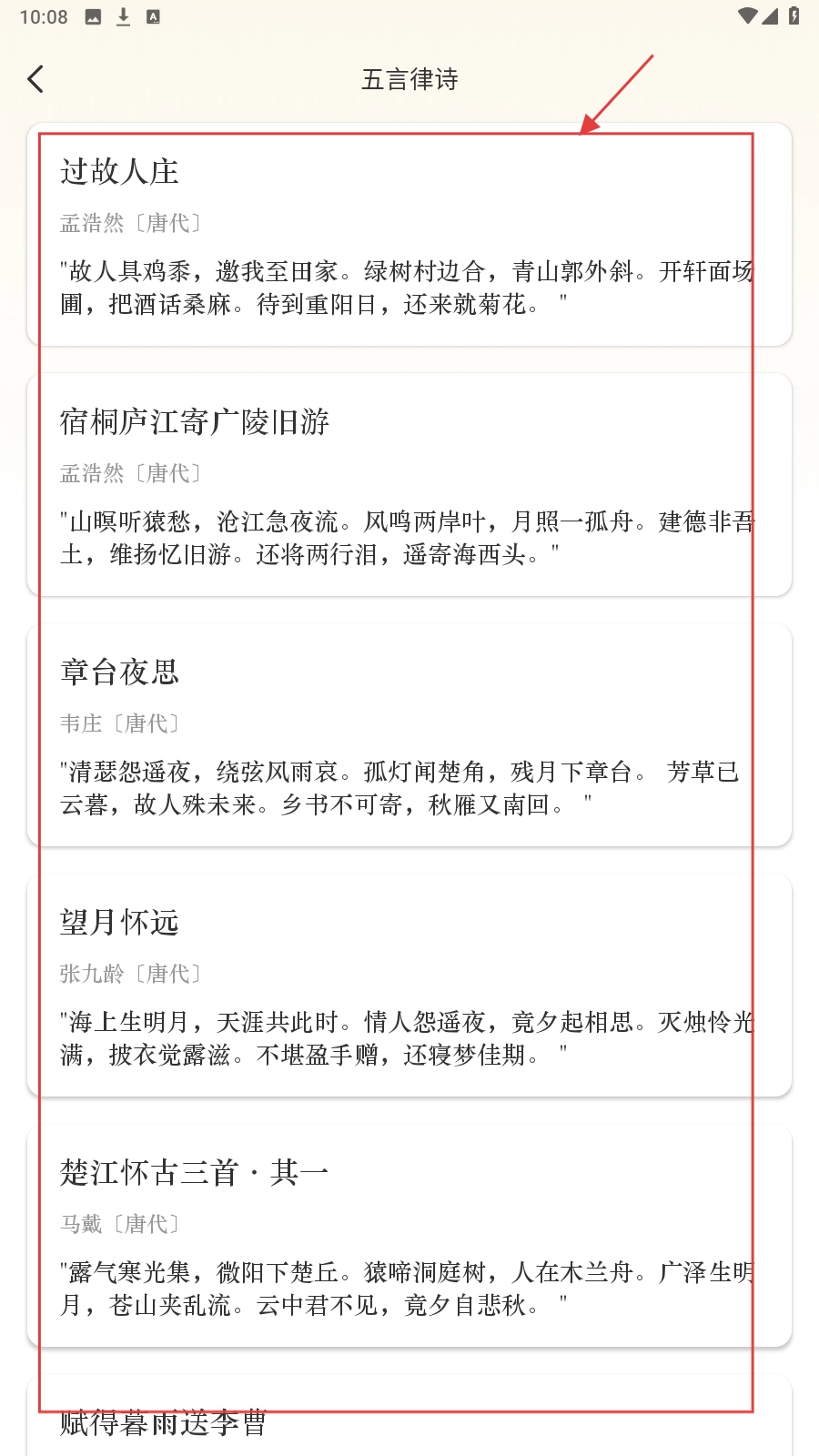Click the back arrow icon
Viewport: 819px width, 1456px height.
(x=35, y=79)
